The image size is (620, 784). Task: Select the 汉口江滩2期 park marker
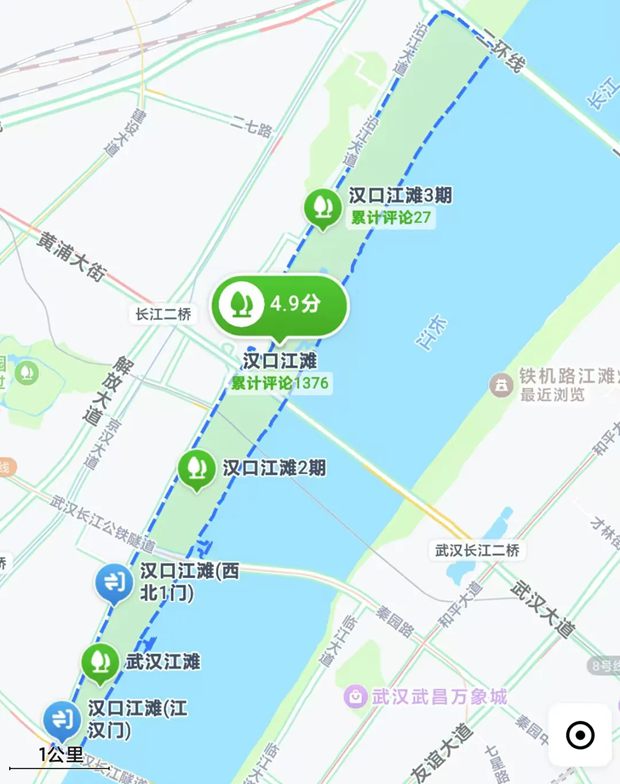tap(195, 468)
